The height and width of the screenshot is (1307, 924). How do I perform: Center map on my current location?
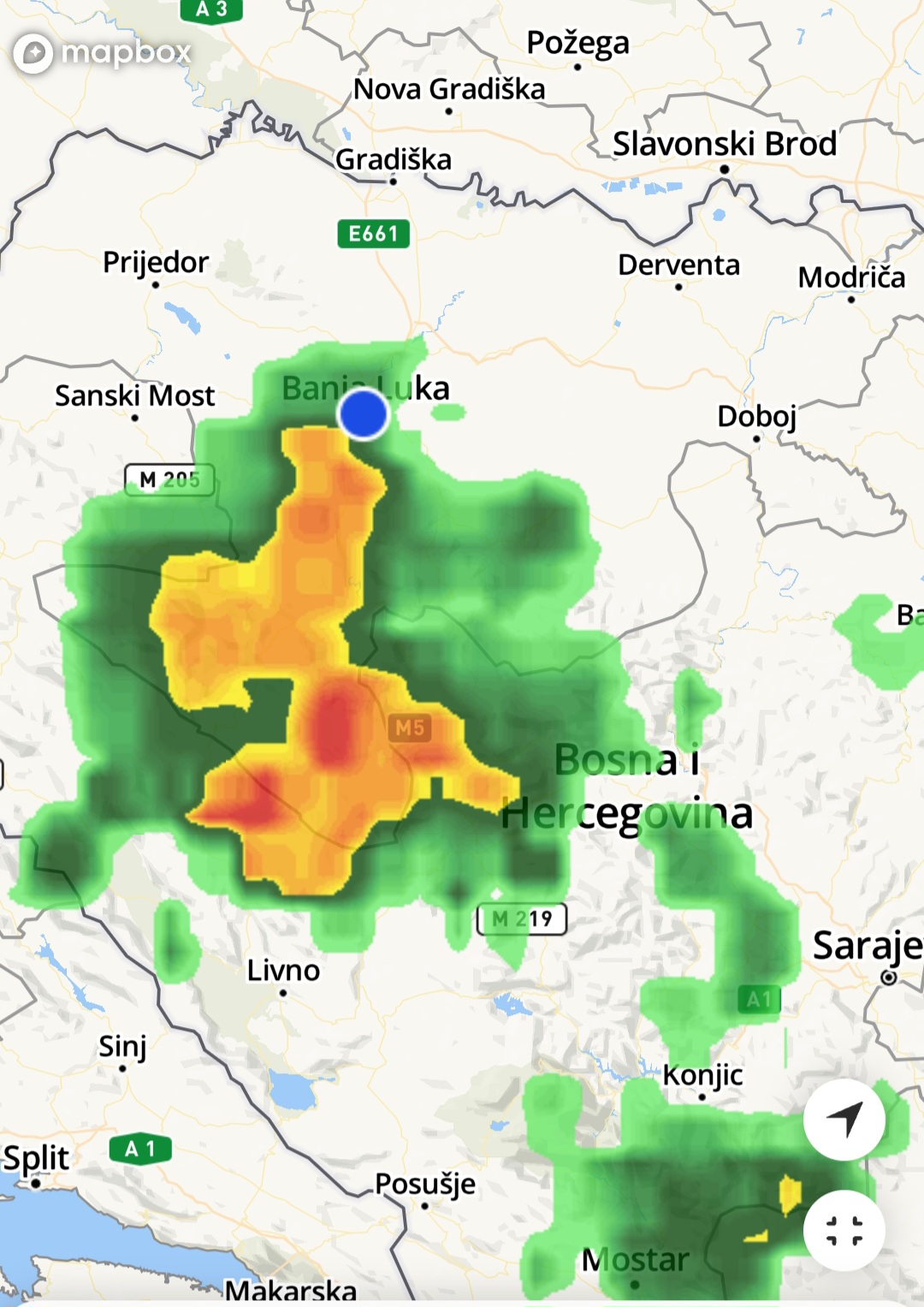click(x=844, y=1120)
